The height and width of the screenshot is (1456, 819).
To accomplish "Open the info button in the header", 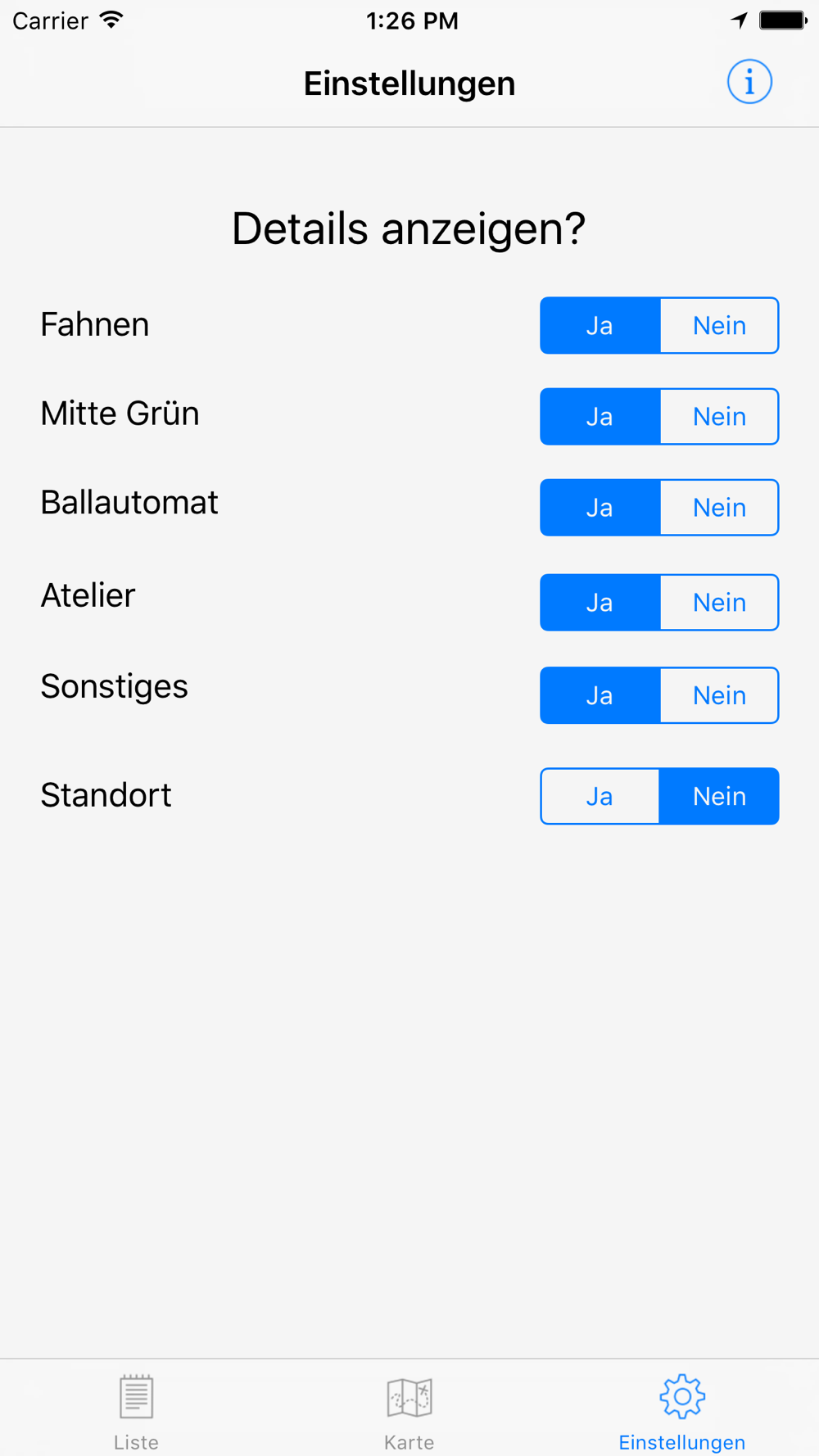I will click(x=749, y=82).
